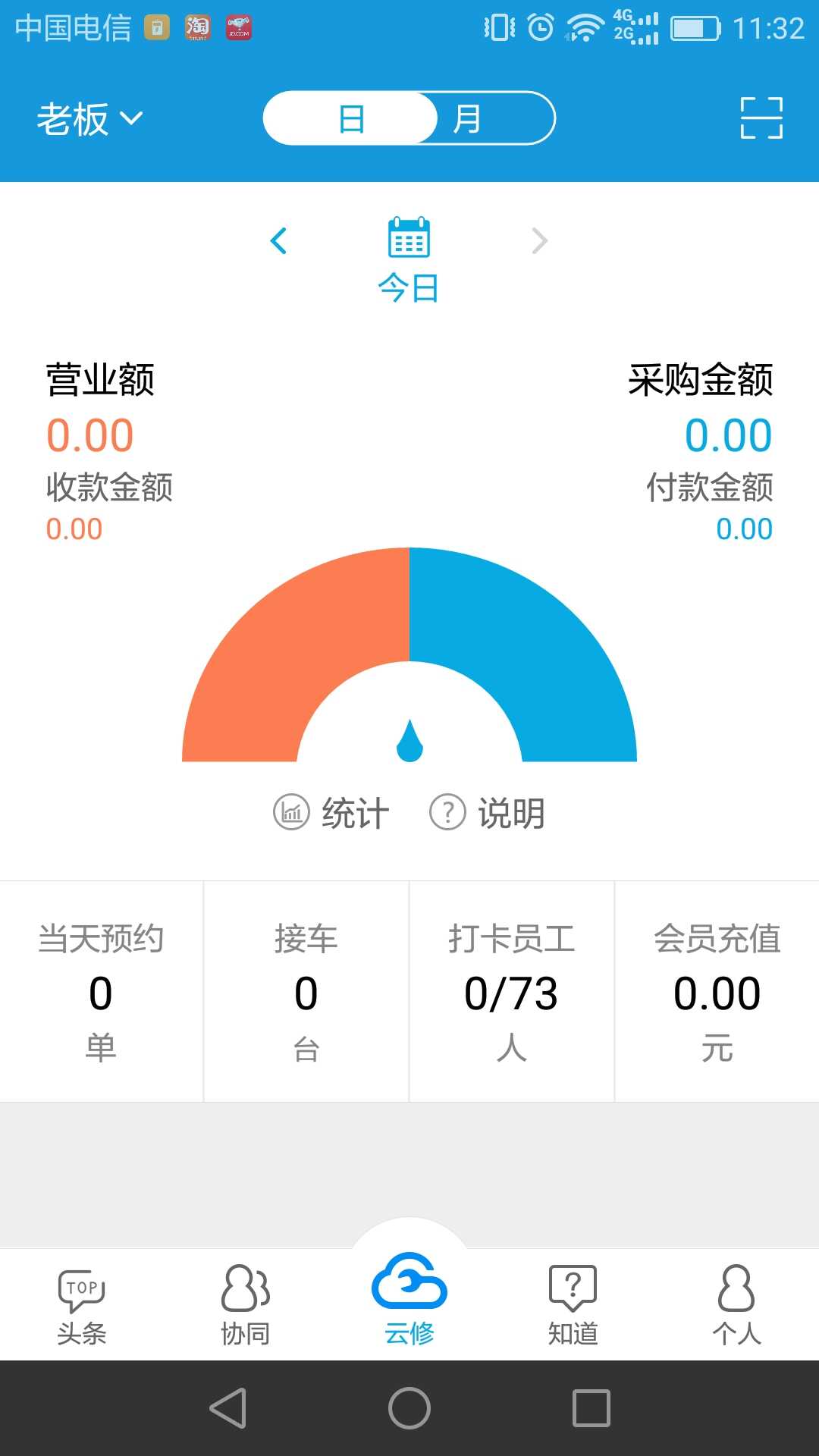The height and width of the screenshot is (1456, 819).
Task: Switch to the 头条 tab
Action: (x=82, y=1304)
